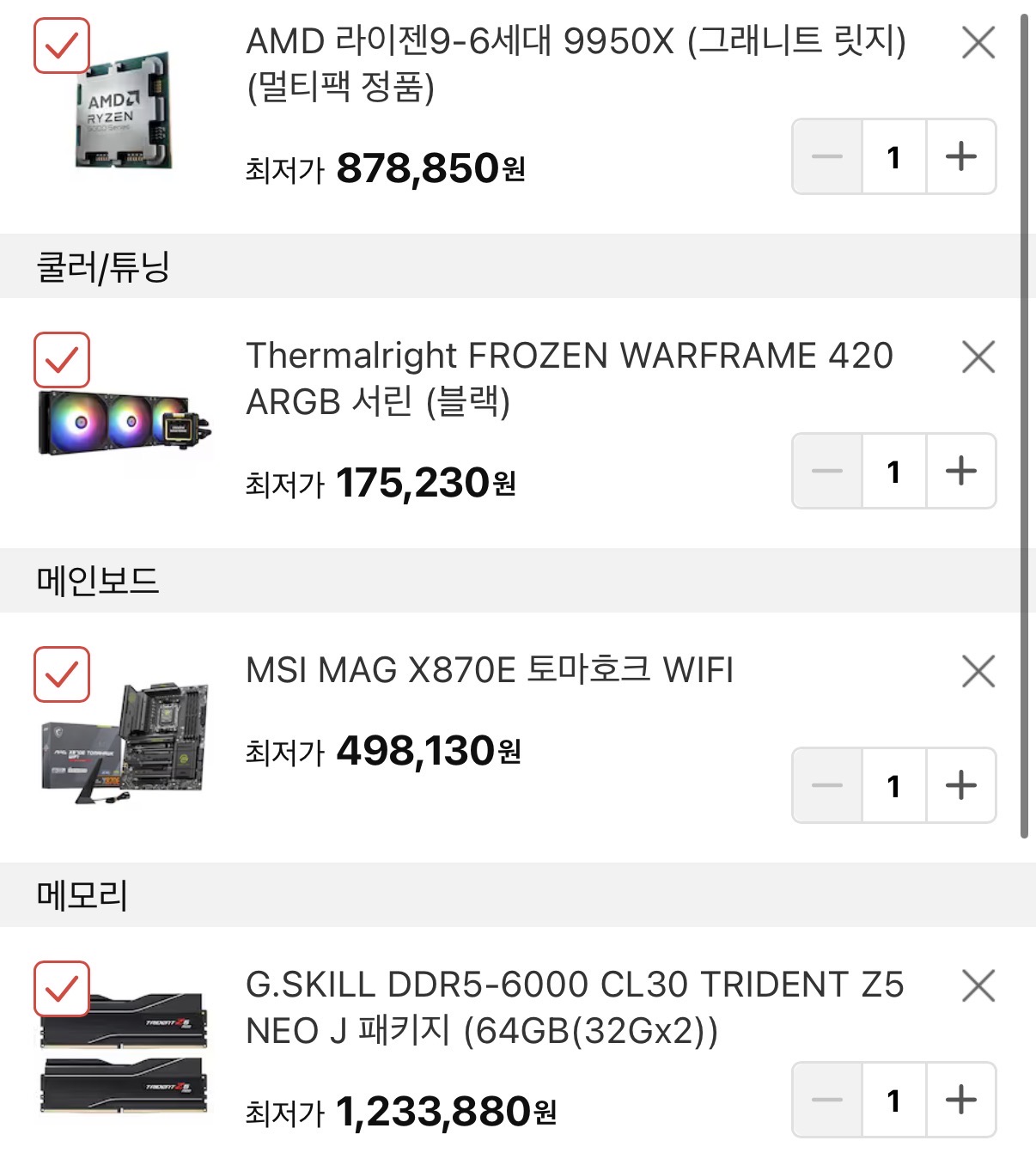Decrease quantity of MSI MAG X870E 토마호크

[827, 785]
